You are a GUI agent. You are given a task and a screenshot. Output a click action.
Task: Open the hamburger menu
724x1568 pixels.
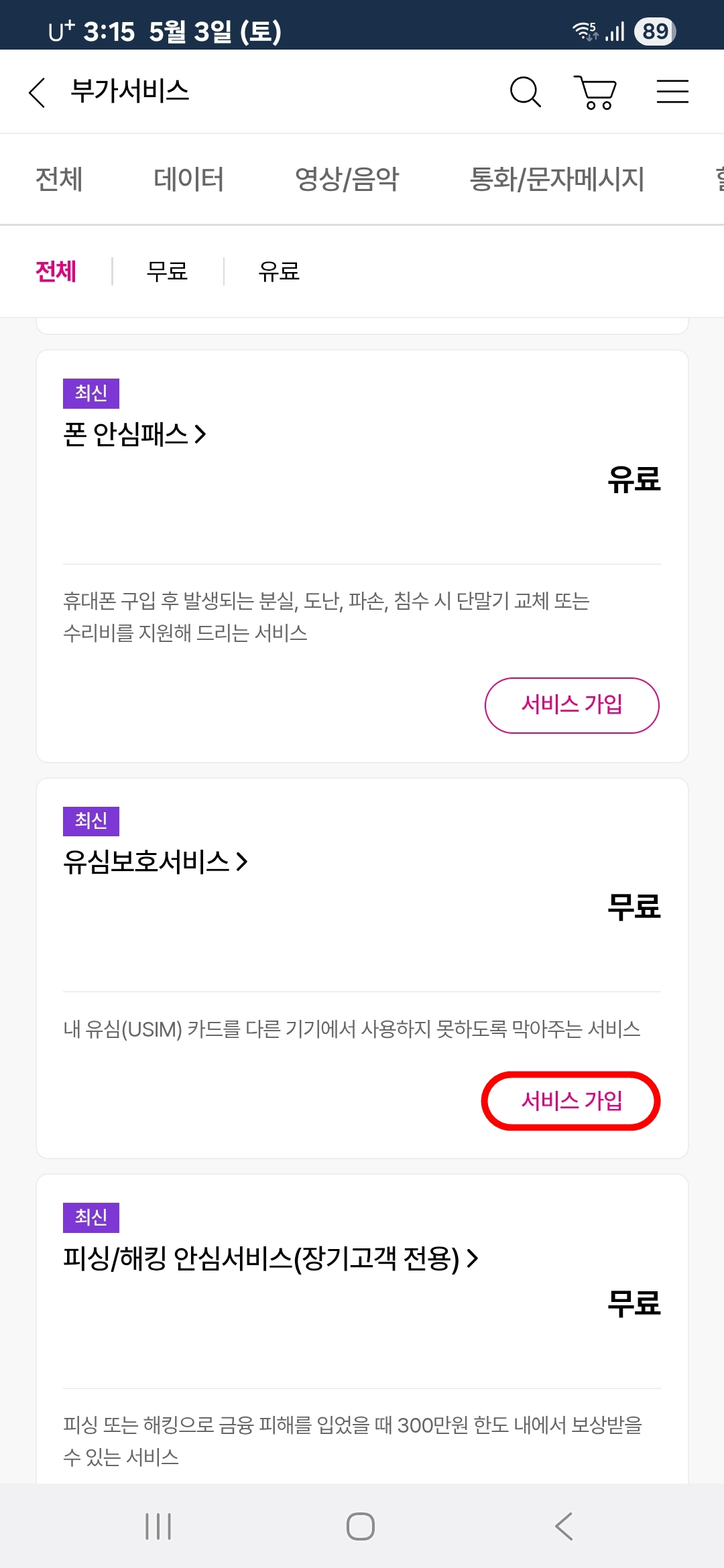click(672, 92)
